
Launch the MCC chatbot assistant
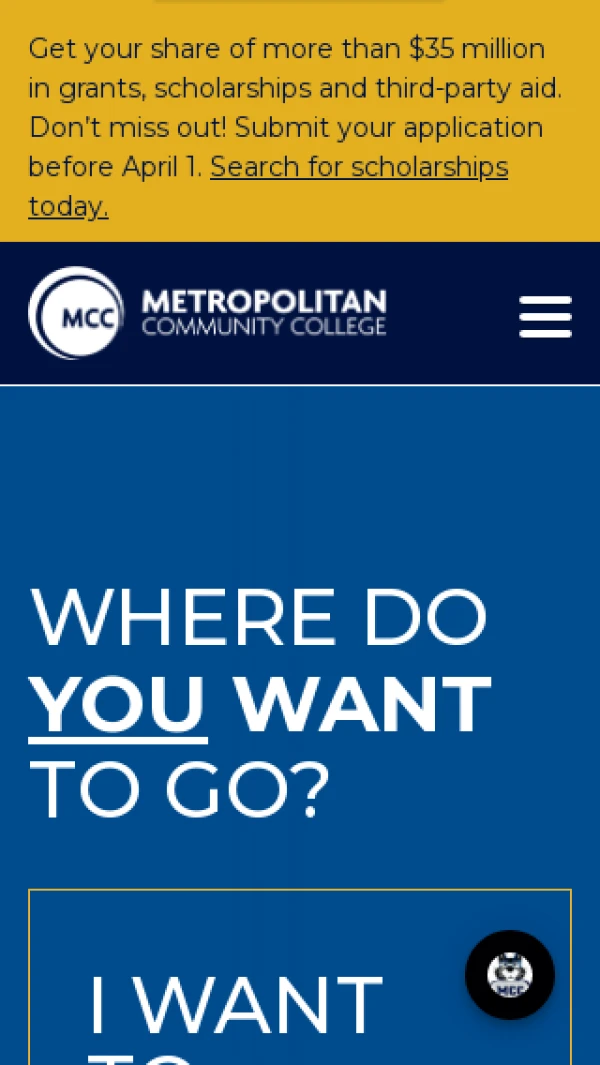(x=510, y=975)
